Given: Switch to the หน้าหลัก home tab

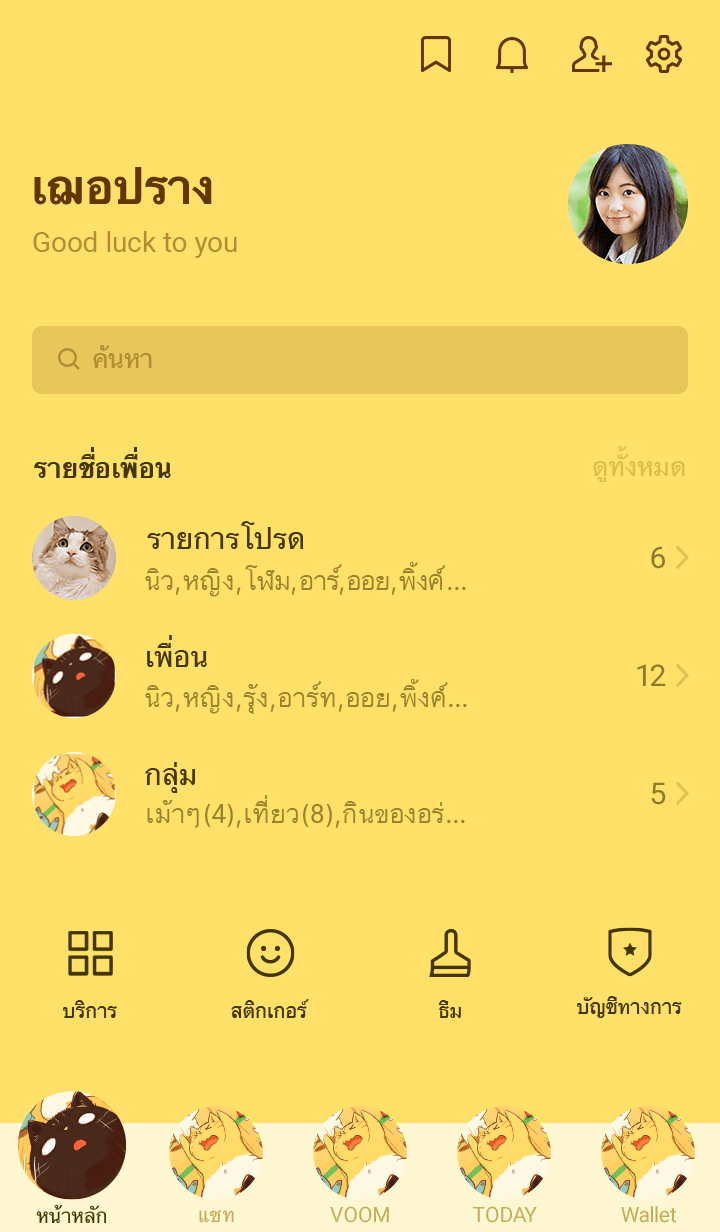Looking at the screenshot, I should point(72,1160).
